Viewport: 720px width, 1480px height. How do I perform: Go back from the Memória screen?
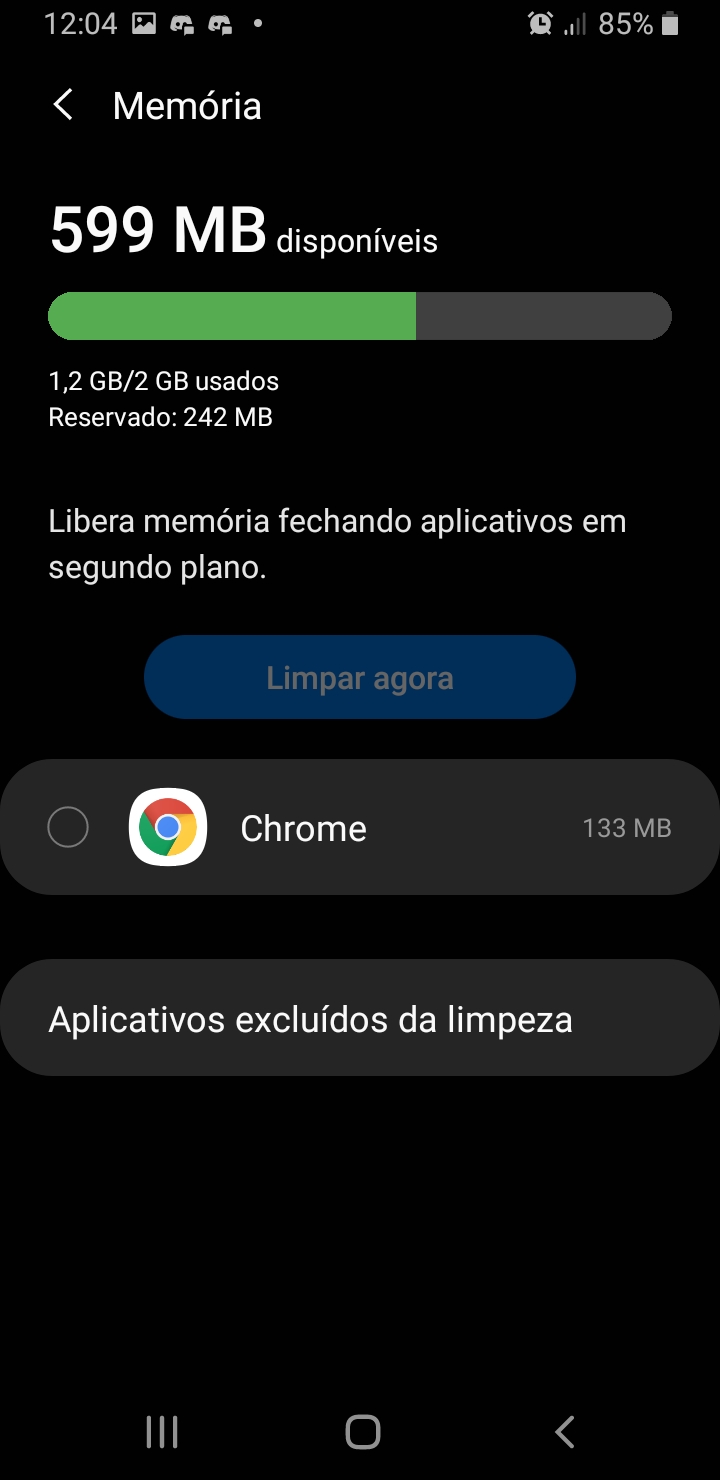64,105
